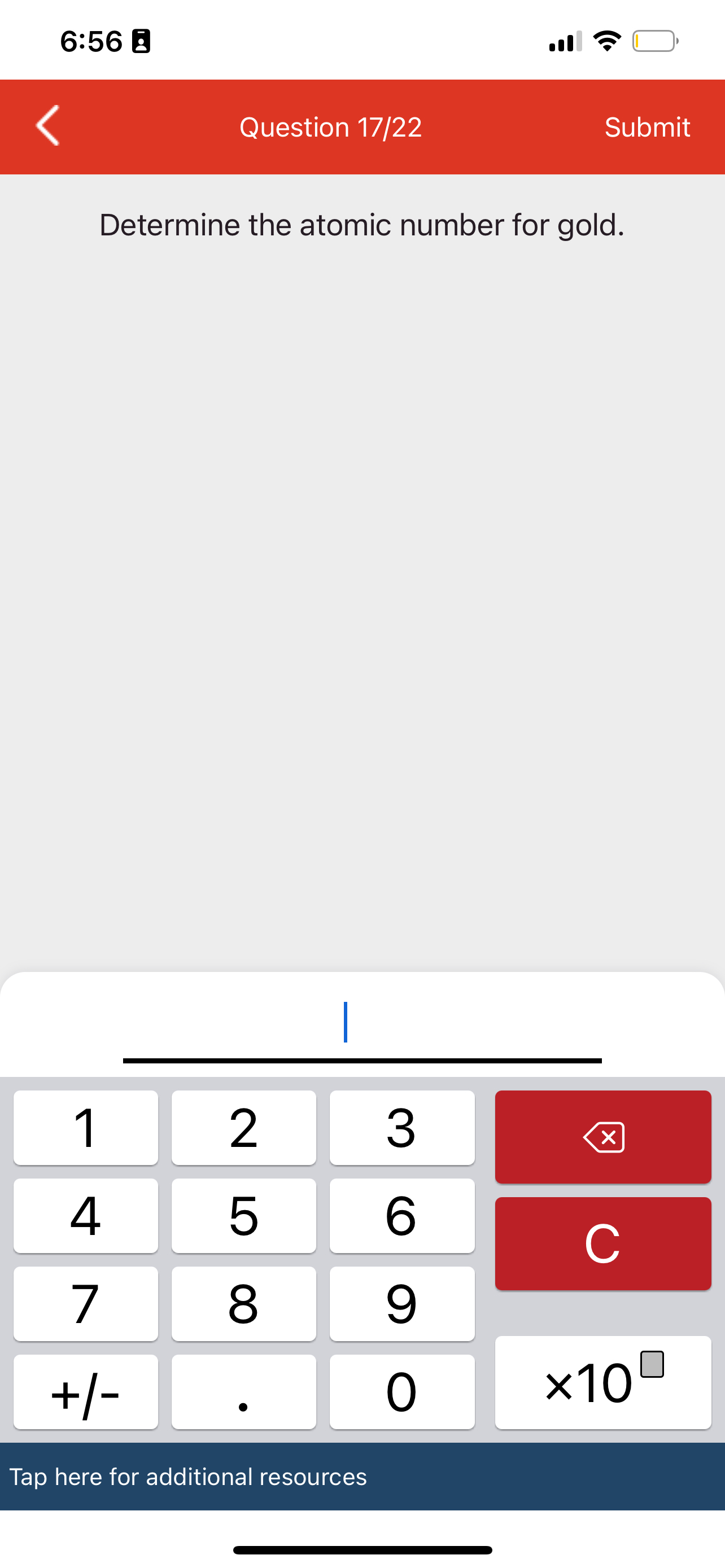The image size is (725, 1568).
Task: Go back using the top-left arrow
Action: (x=47, y=126)
